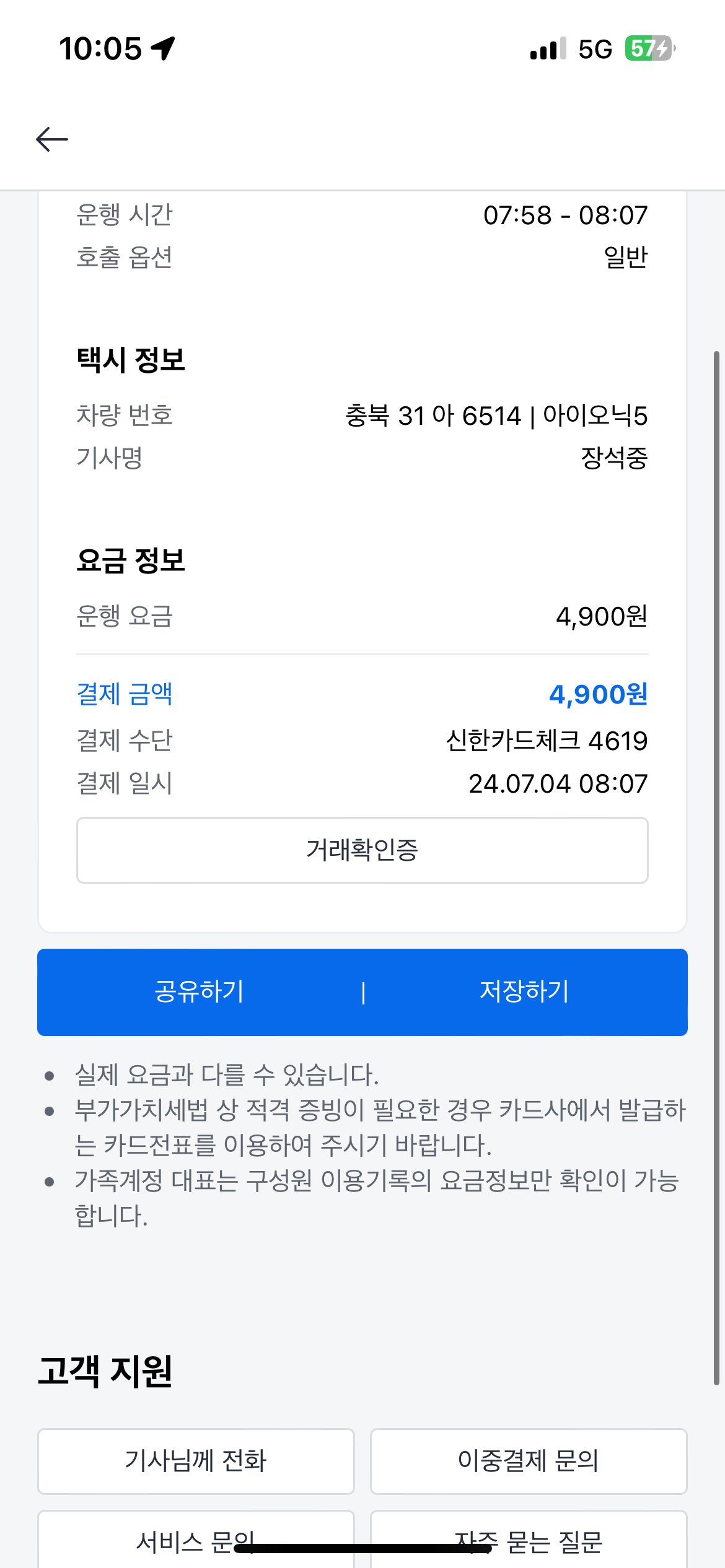Select 저장하기 to save the receipt

pos(525,991)
